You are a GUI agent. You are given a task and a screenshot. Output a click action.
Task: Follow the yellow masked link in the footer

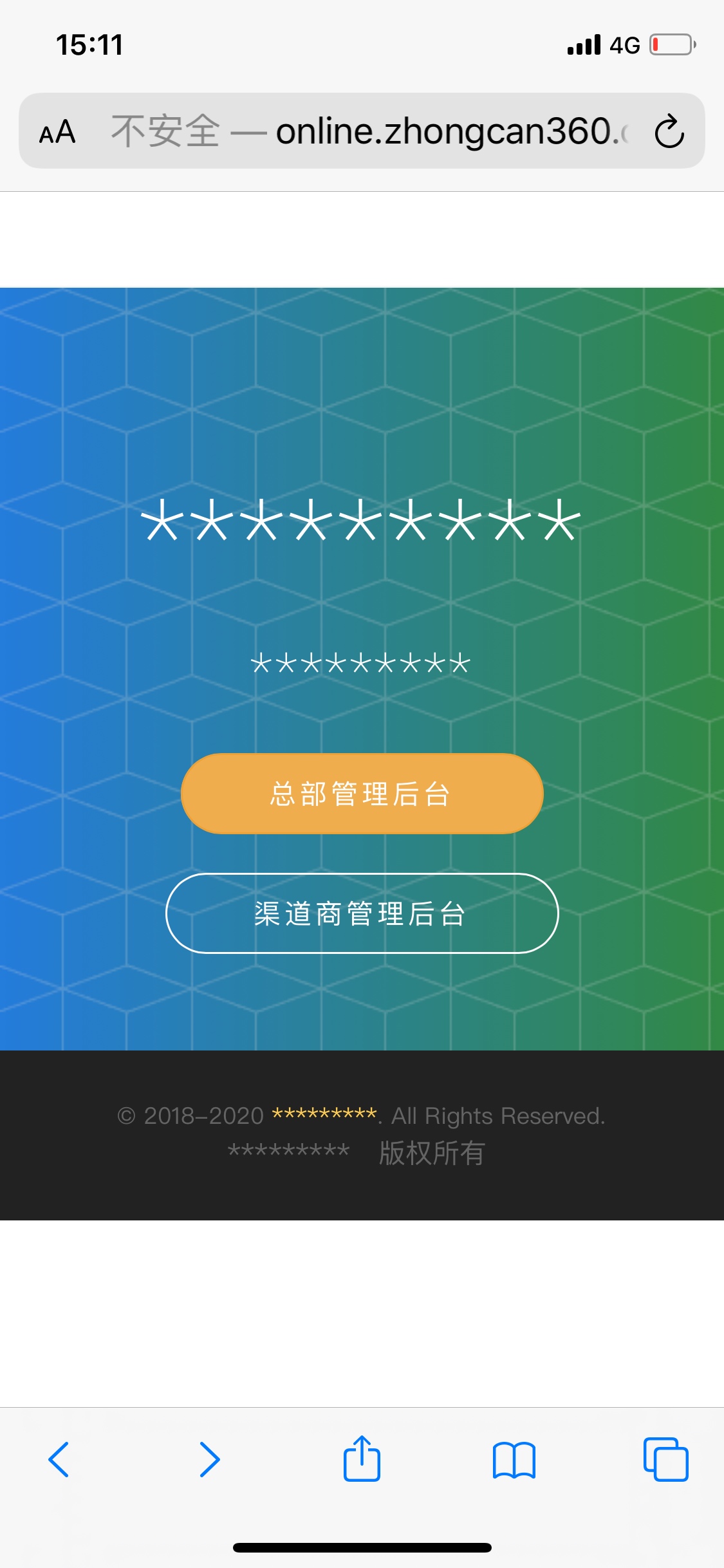pyautogui.click(x=324, y=1115)
